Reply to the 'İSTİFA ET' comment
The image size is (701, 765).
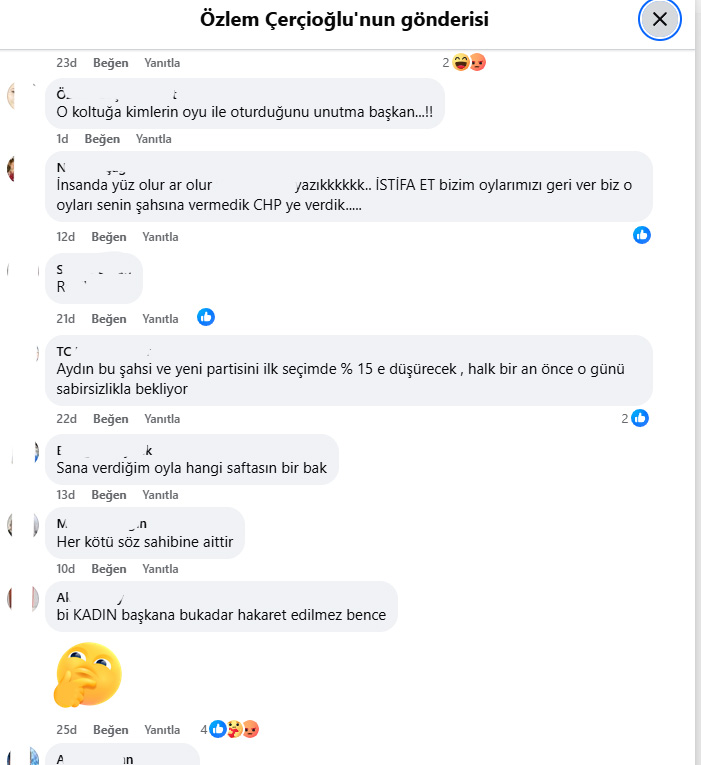(160, 237)
